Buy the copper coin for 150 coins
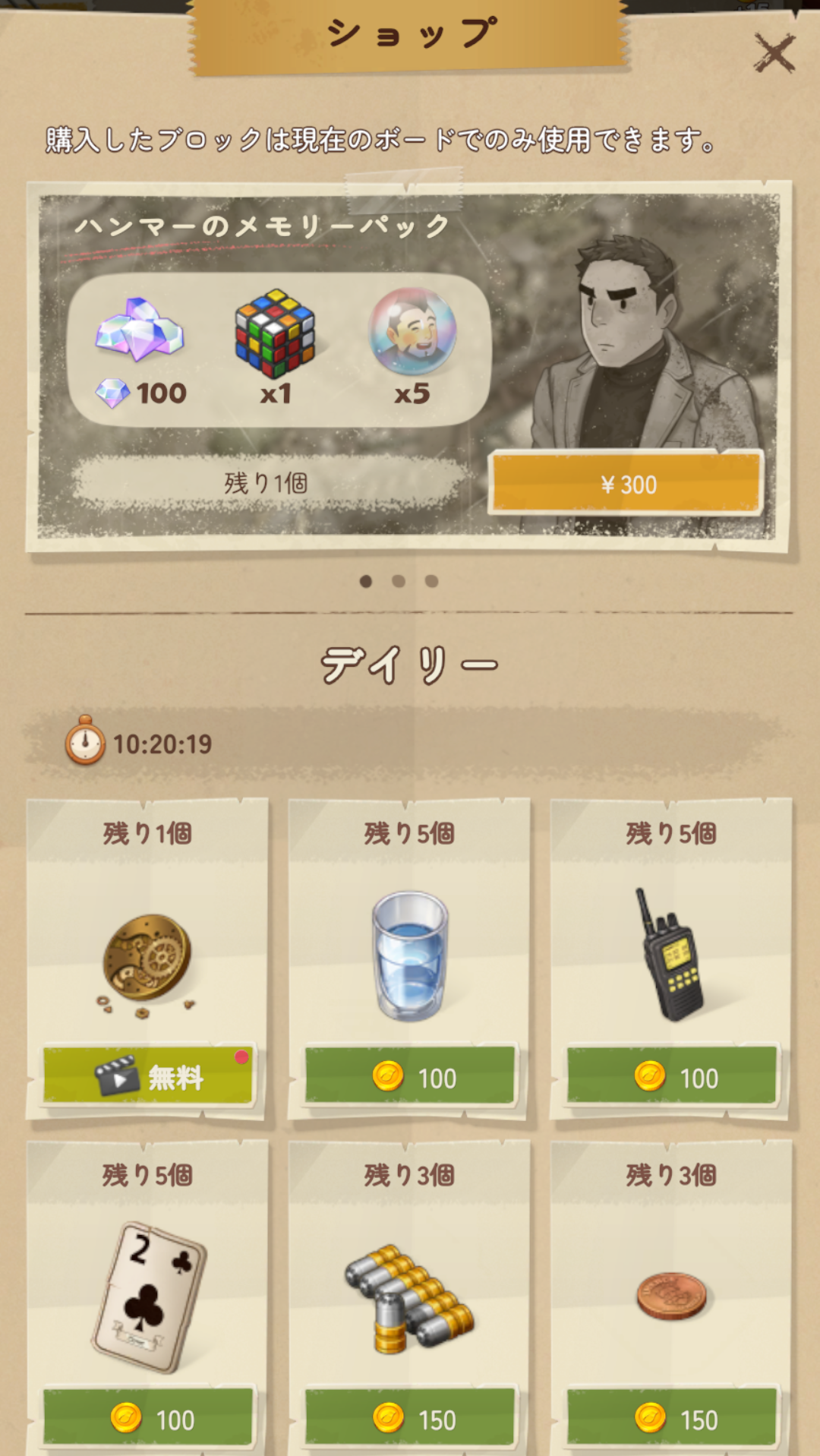820x1456 pixels. click(672, 1417)
